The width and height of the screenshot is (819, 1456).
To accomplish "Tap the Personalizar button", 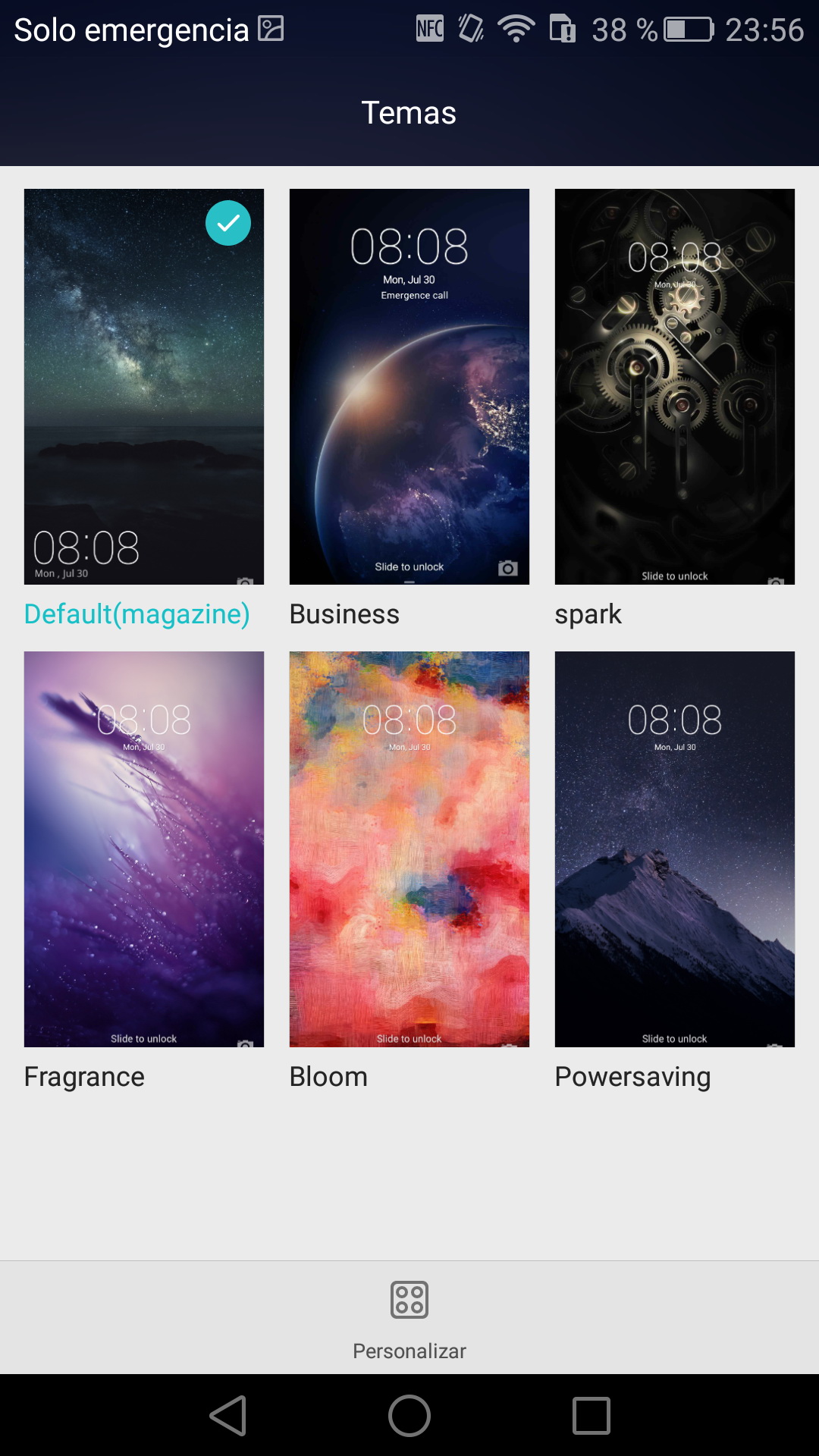I will [x=409, y=1318].
